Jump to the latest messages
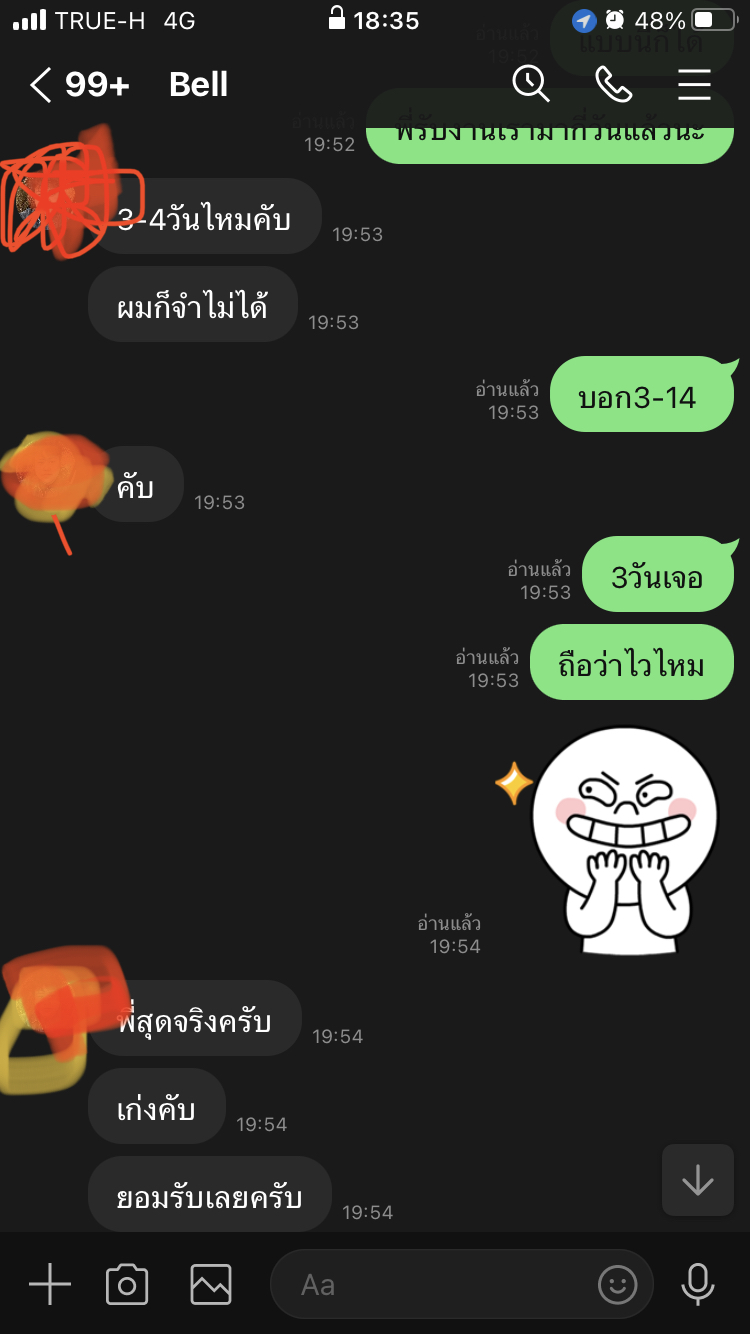Image resolution: width=750 pixels, height=1334 pixels. click(697, 1181)
